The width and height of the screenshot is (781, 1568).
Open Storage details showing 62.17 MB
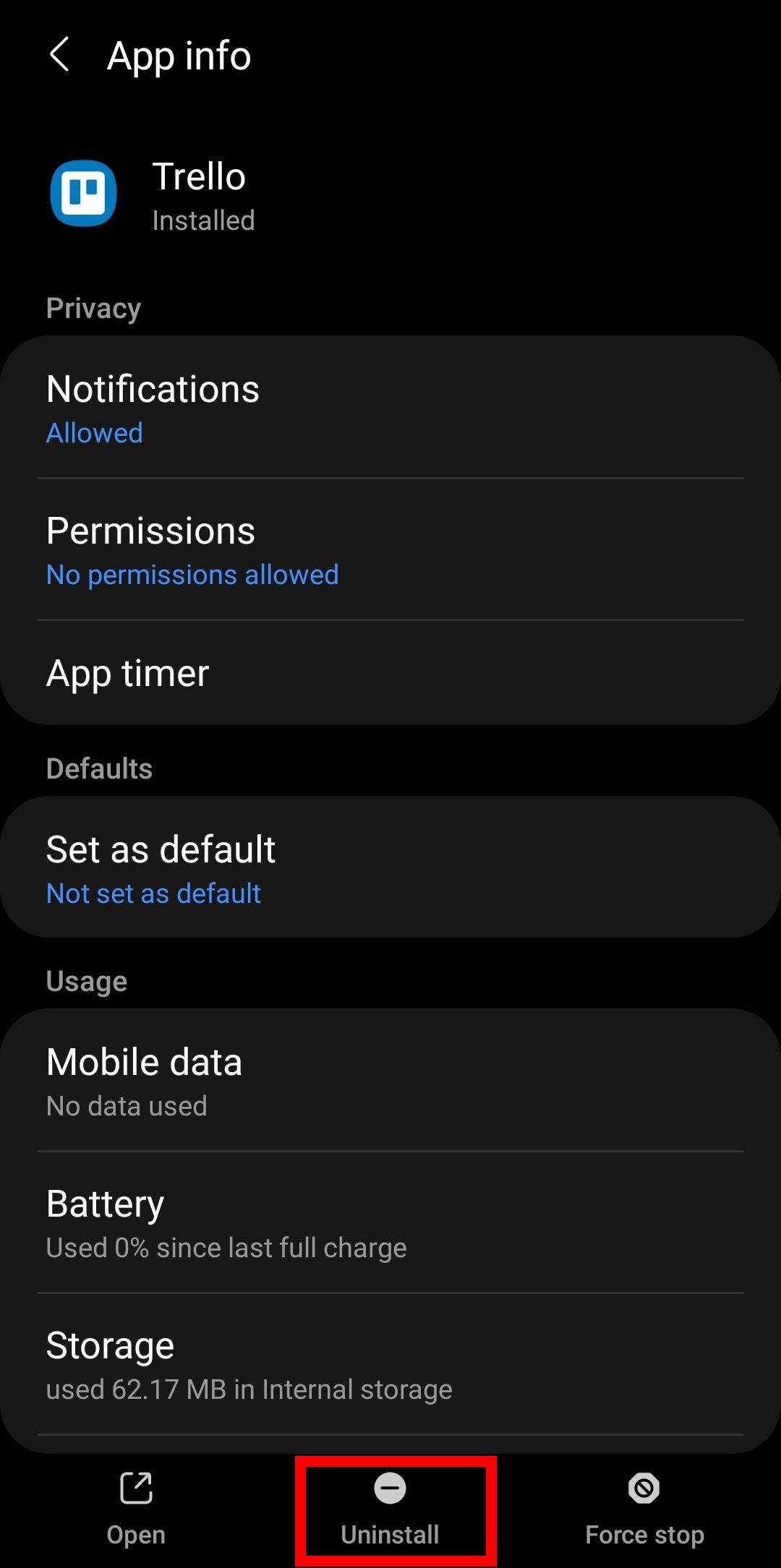390,1365
